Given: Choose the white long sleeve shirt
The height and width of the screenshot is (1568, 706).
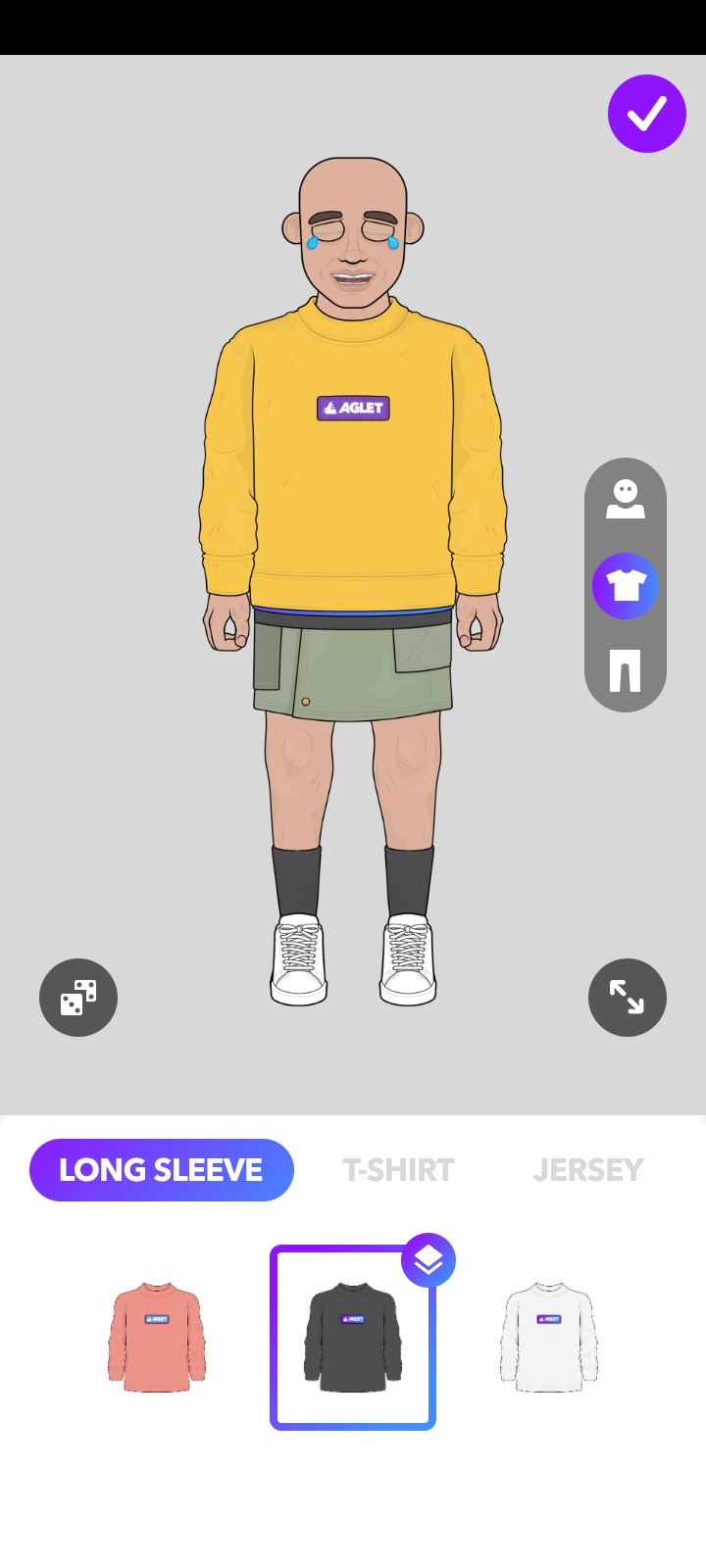Looking at the screenshot, I should (549, 1337).
